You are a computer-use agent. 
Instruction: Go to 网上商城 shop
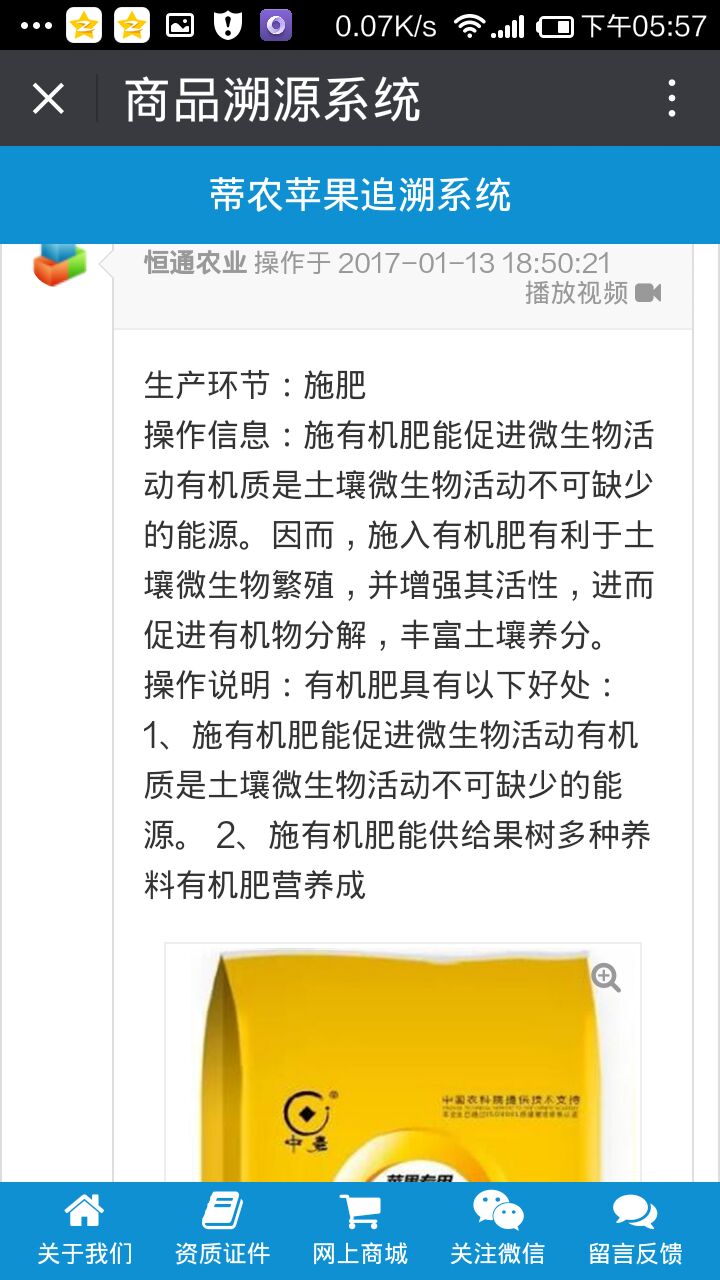(x=360, y=1231)
